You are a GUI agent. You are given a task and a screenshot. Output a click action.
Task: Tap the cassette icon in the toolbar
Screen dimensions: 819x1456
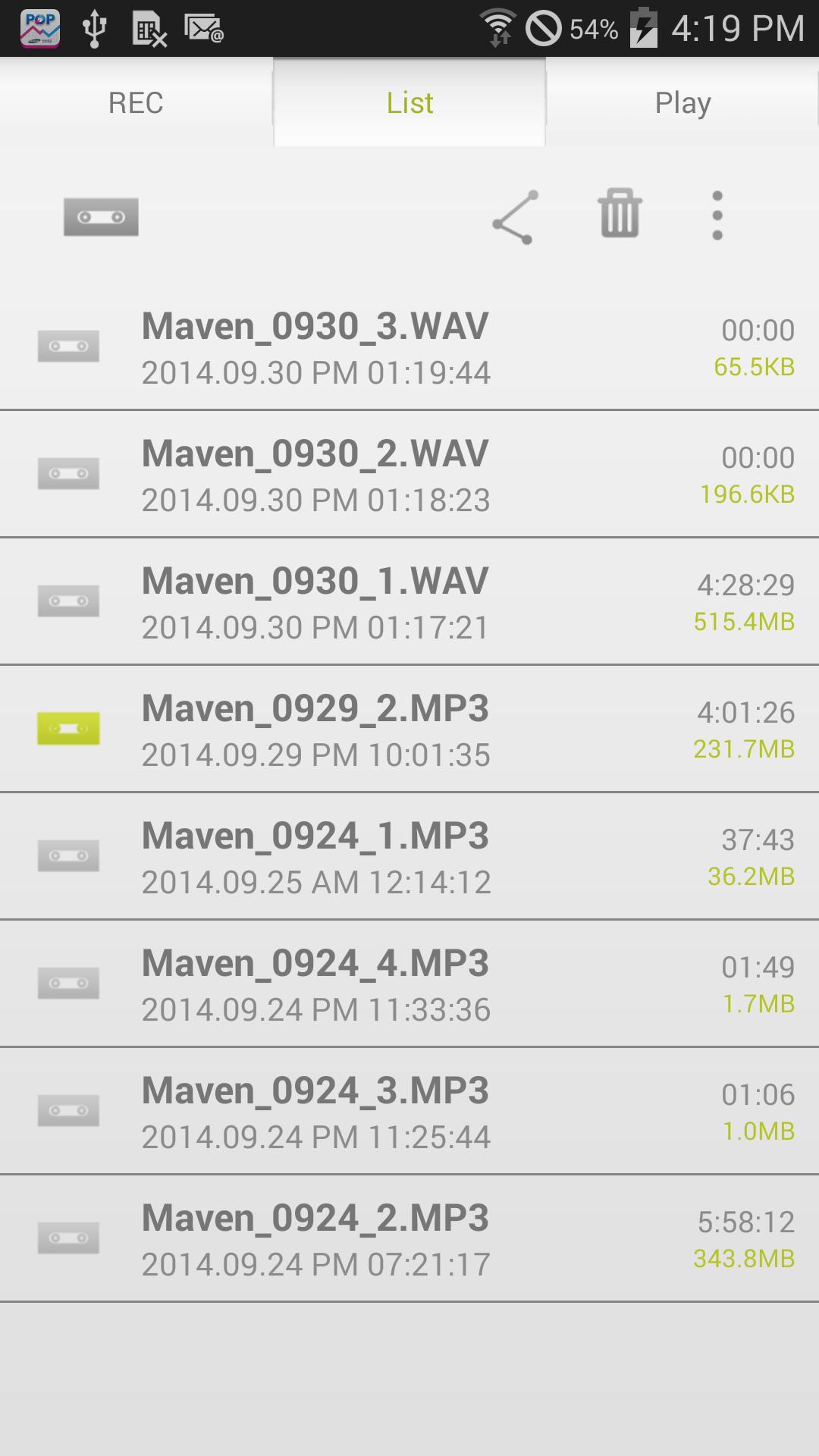pos(101,218)
